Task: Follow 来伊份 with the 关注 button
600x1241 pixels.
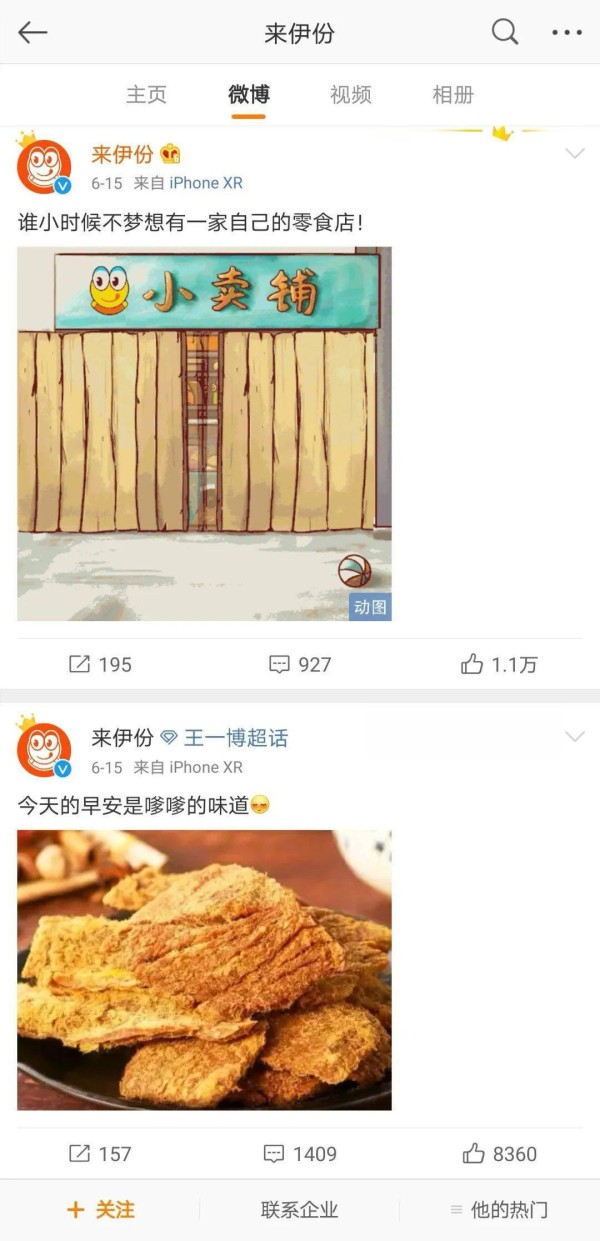Action: [100, 1210]
